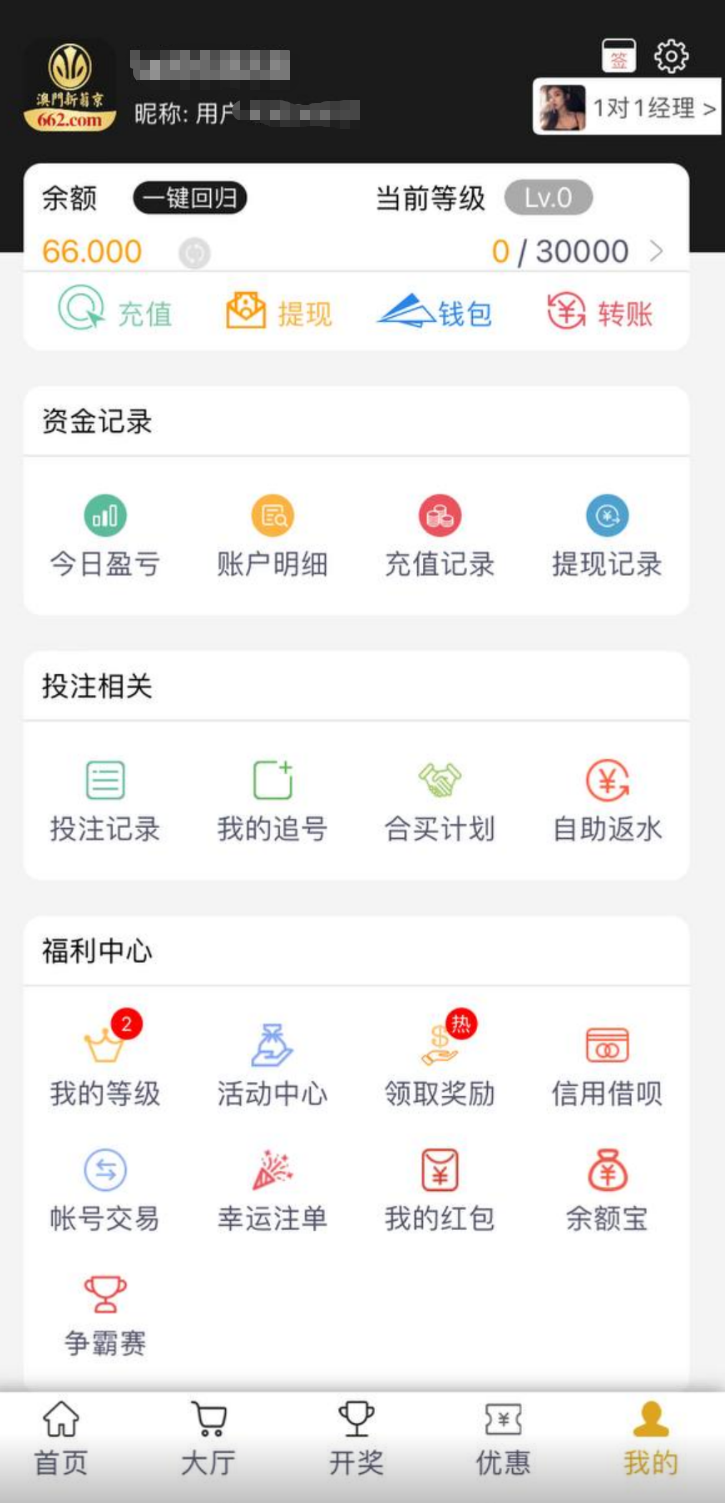
Task: Open the daily sign-in calendar icon
Action: tap(619, 56)
